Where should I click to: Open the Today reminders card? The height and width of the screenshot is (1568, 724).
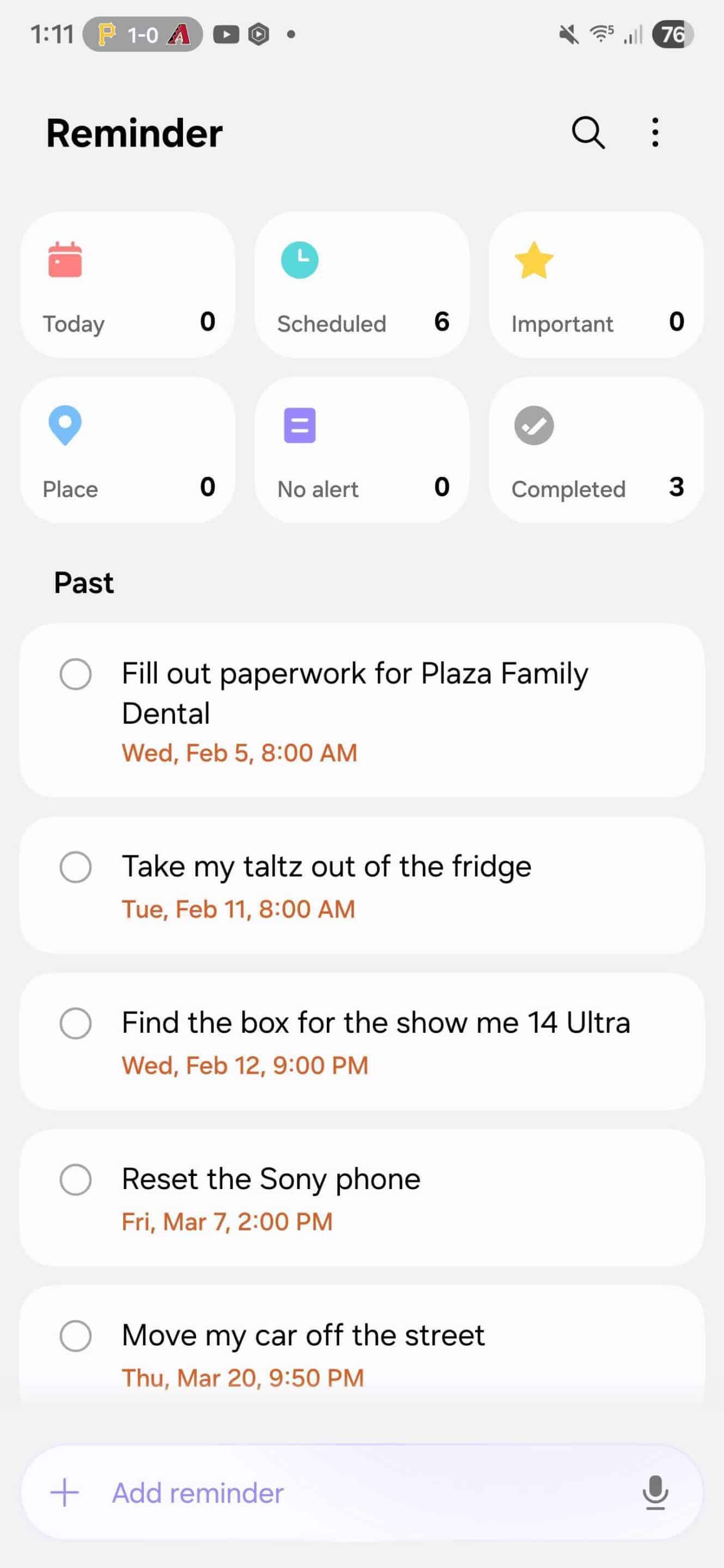pyautogui.click(x=128, y=285)
